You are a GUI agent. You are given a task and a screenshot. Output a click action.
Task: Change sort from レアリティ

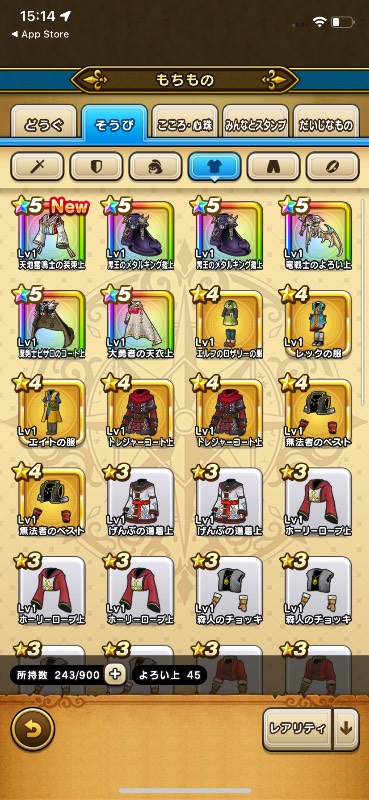coord(297,729)
